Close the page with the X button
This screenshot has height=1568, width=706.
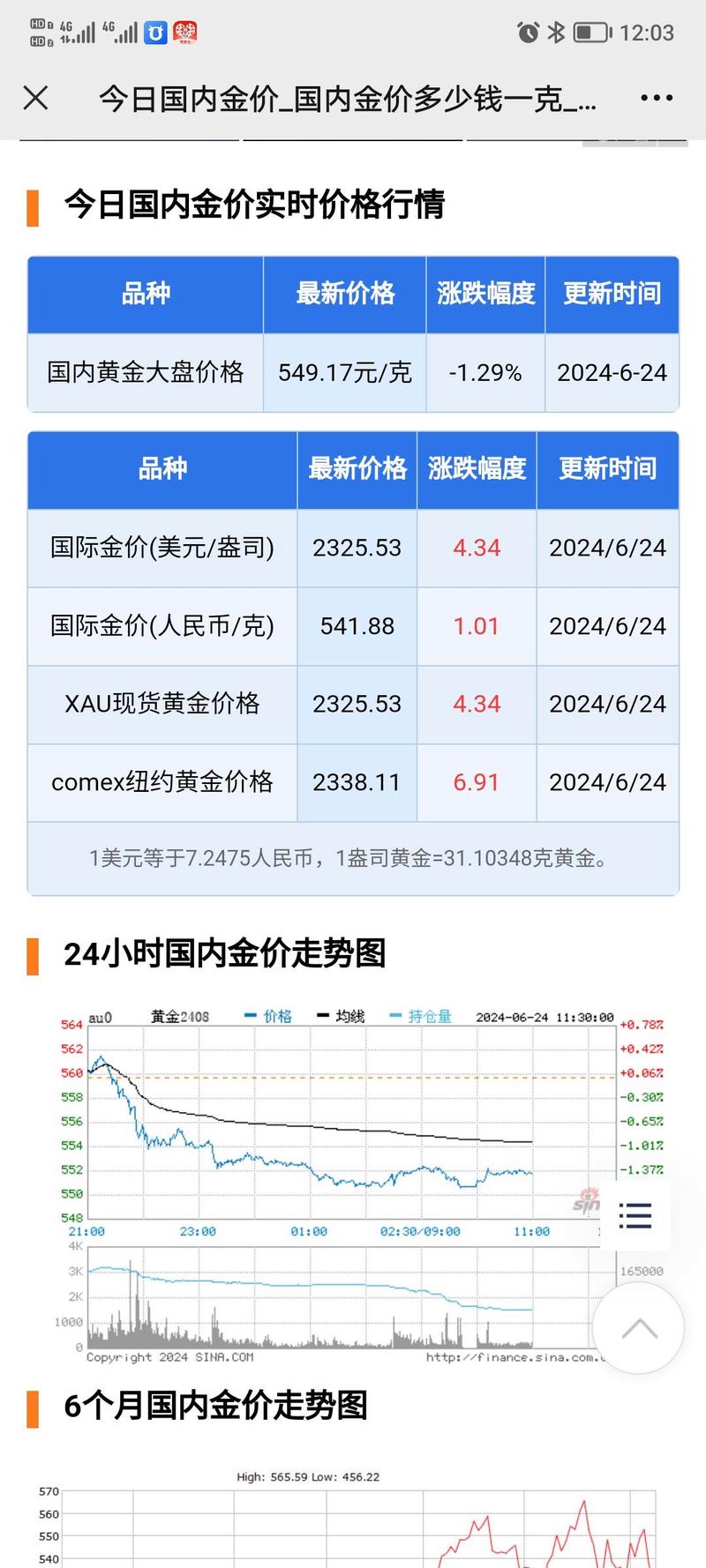pos(34,99)
